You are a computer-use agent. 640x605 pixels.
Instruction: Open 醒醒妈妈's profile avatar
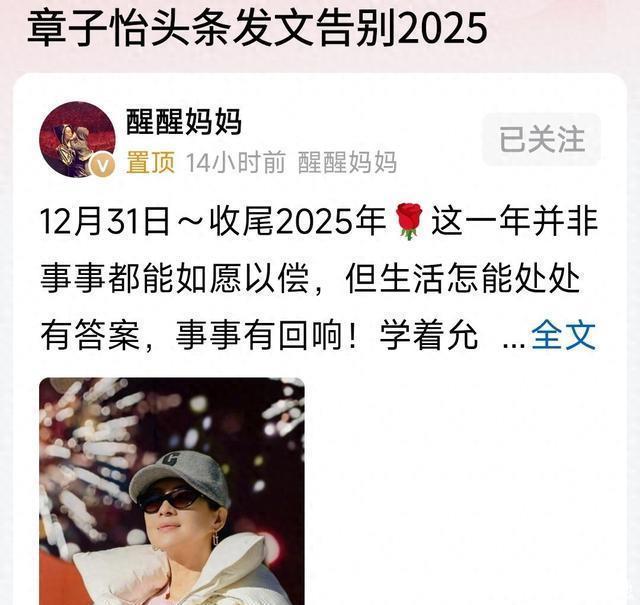[x=77, y=139]
